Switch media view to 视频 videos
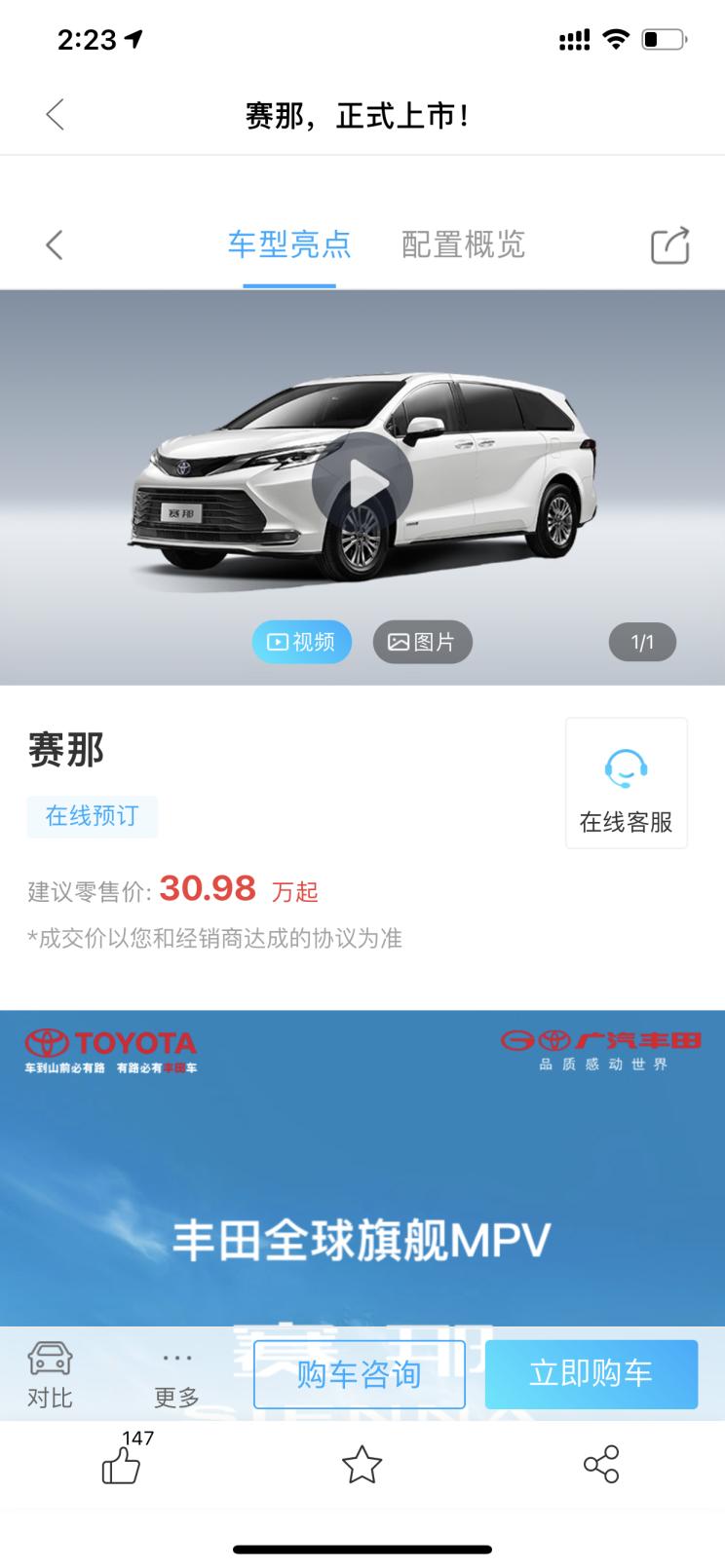The width and height of the screenshot is (725, 1568). click(x=301, y=642)
